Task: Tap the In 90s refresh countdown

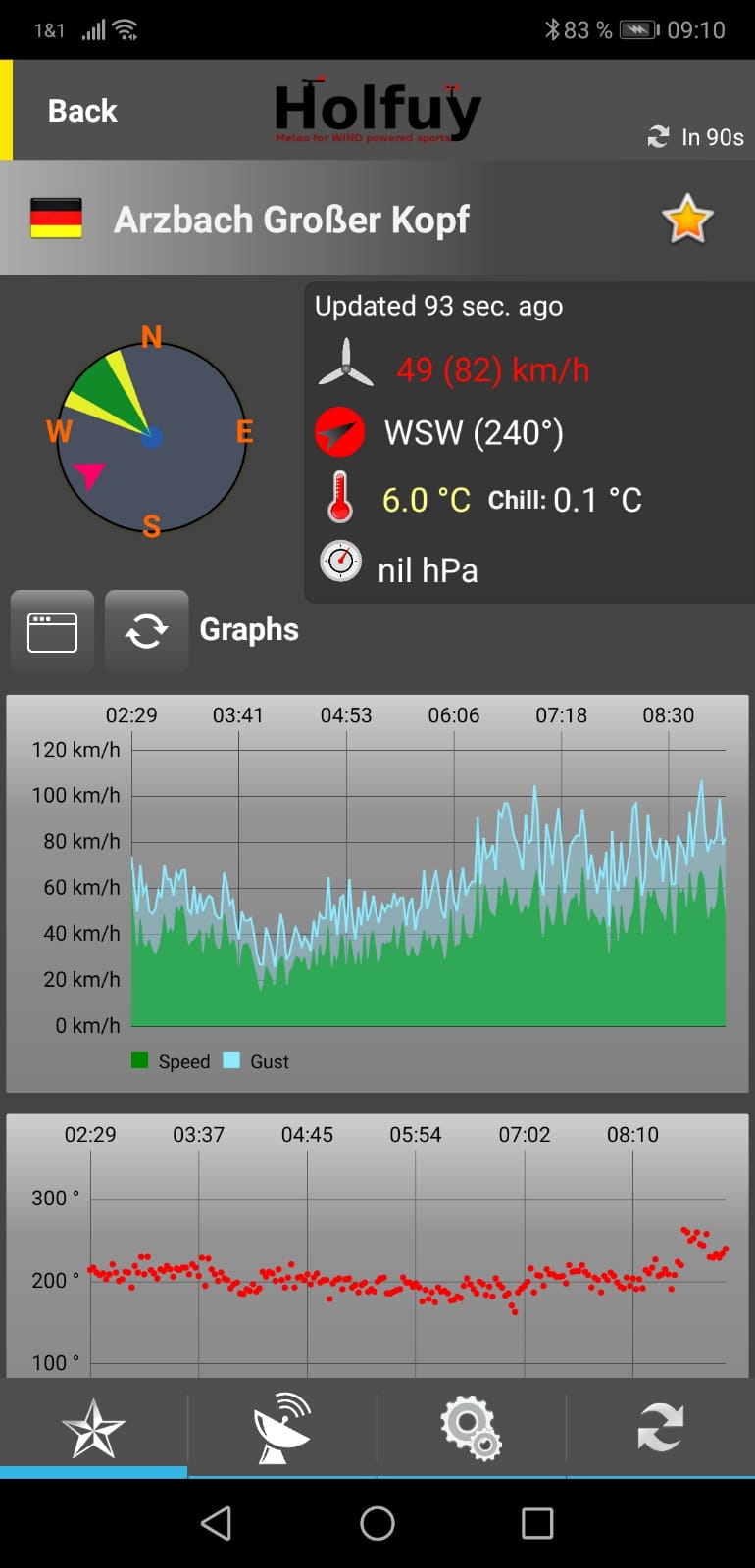Action: pos(695,137)
